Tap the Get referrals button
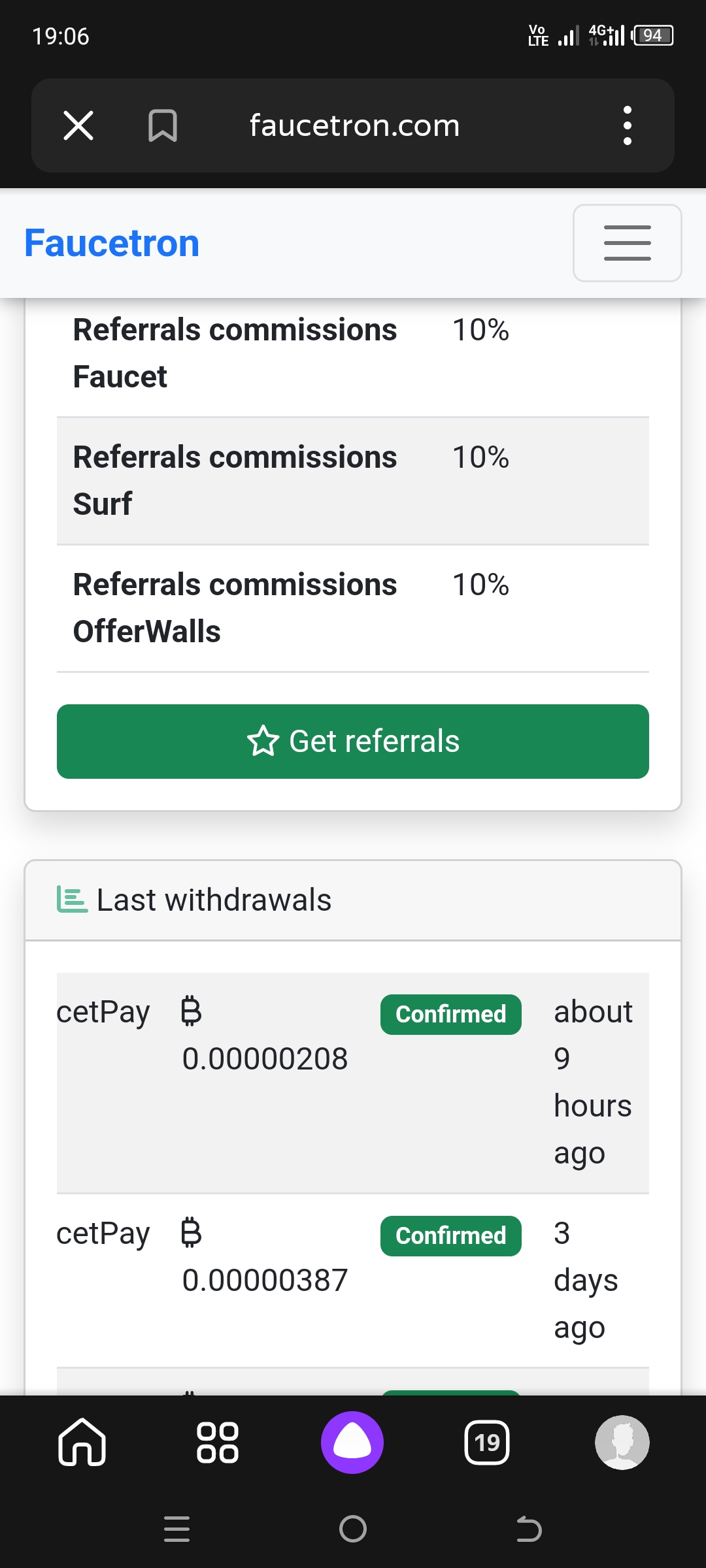706x1568 pixels. coord(353,742)
